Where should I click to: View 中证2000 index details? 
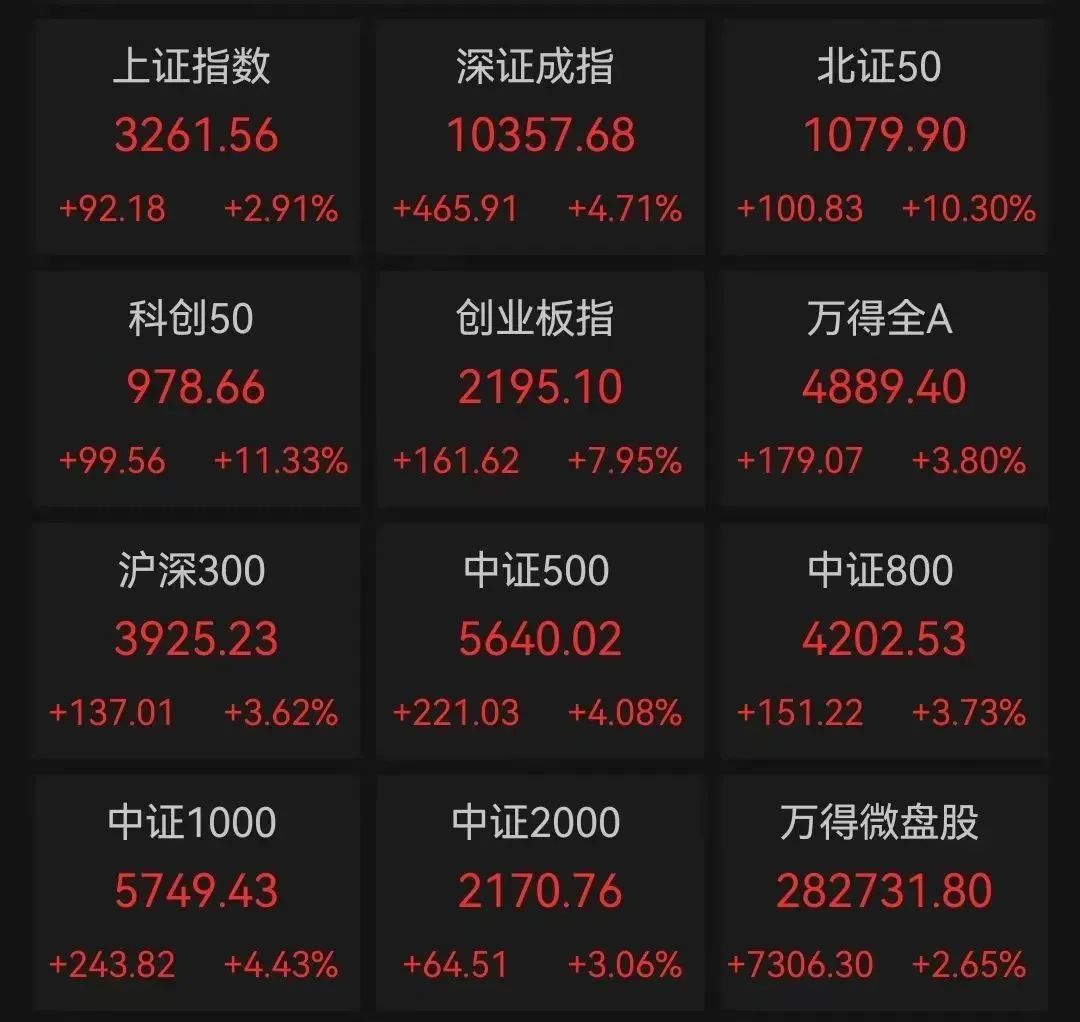540,892
